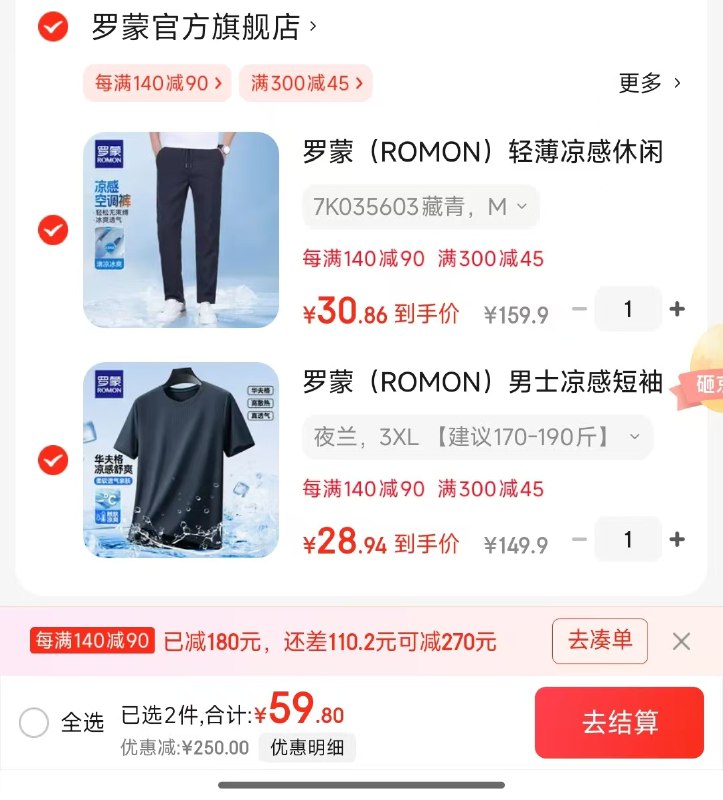Uncheck the 罗蒙官方旗舰店 store checkbox
This screenshot has height=800, width=723.
[x=53, y=27]
